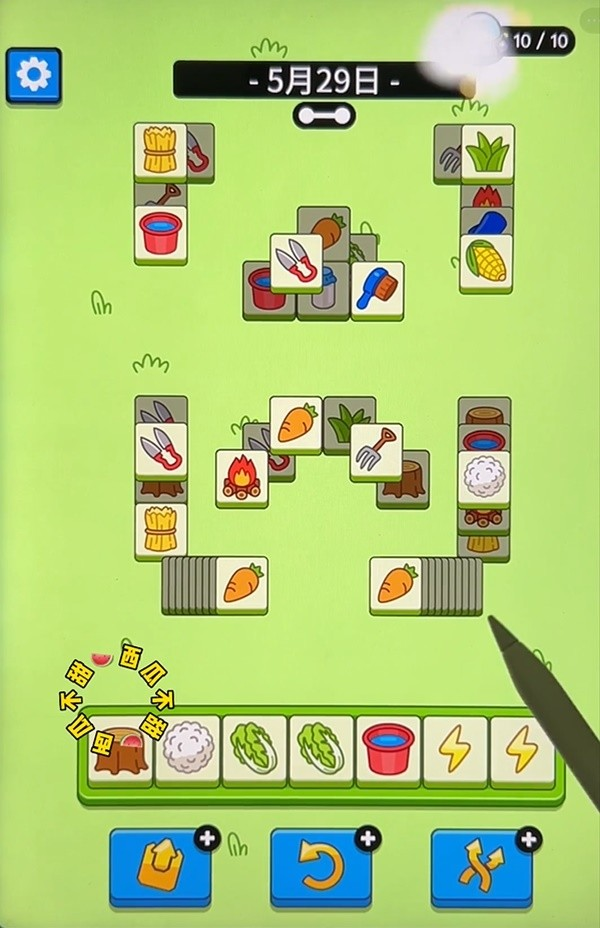Use the undo power-up button

click(320, 866)
